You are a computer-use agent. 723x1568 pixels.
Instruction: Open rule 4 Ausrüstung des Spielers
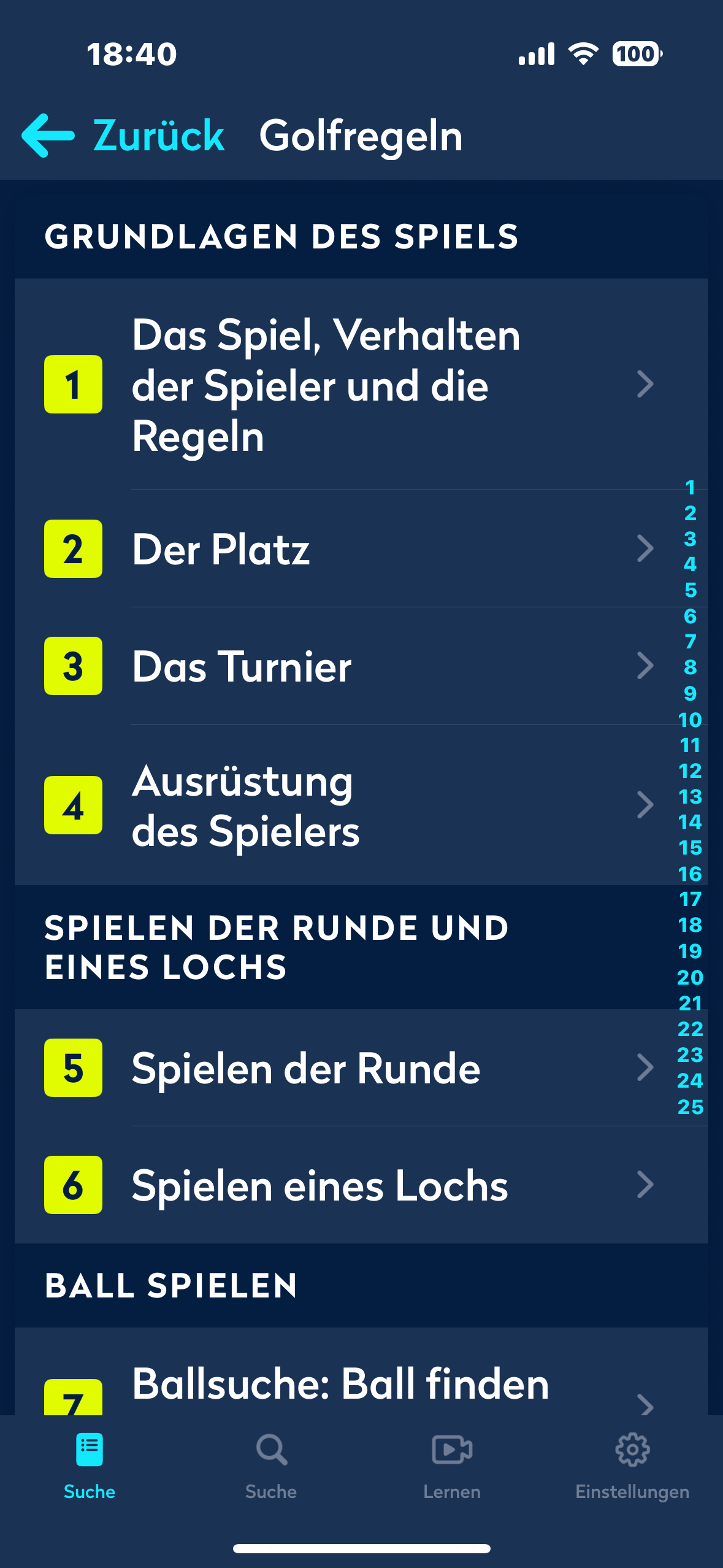(343, 805)
